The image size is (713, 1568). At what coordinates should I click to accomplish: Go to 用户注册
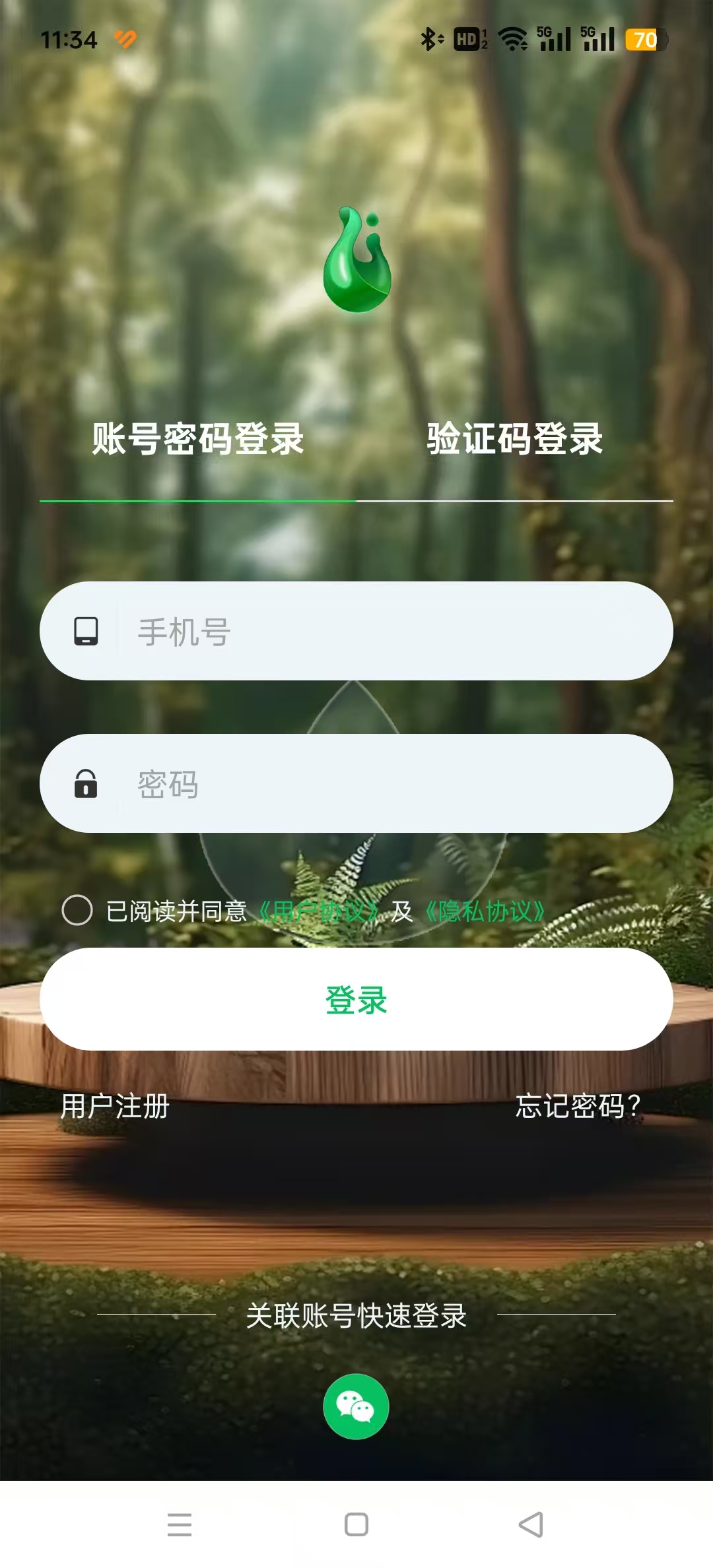pyautogui.click(x=116, y=1106)
